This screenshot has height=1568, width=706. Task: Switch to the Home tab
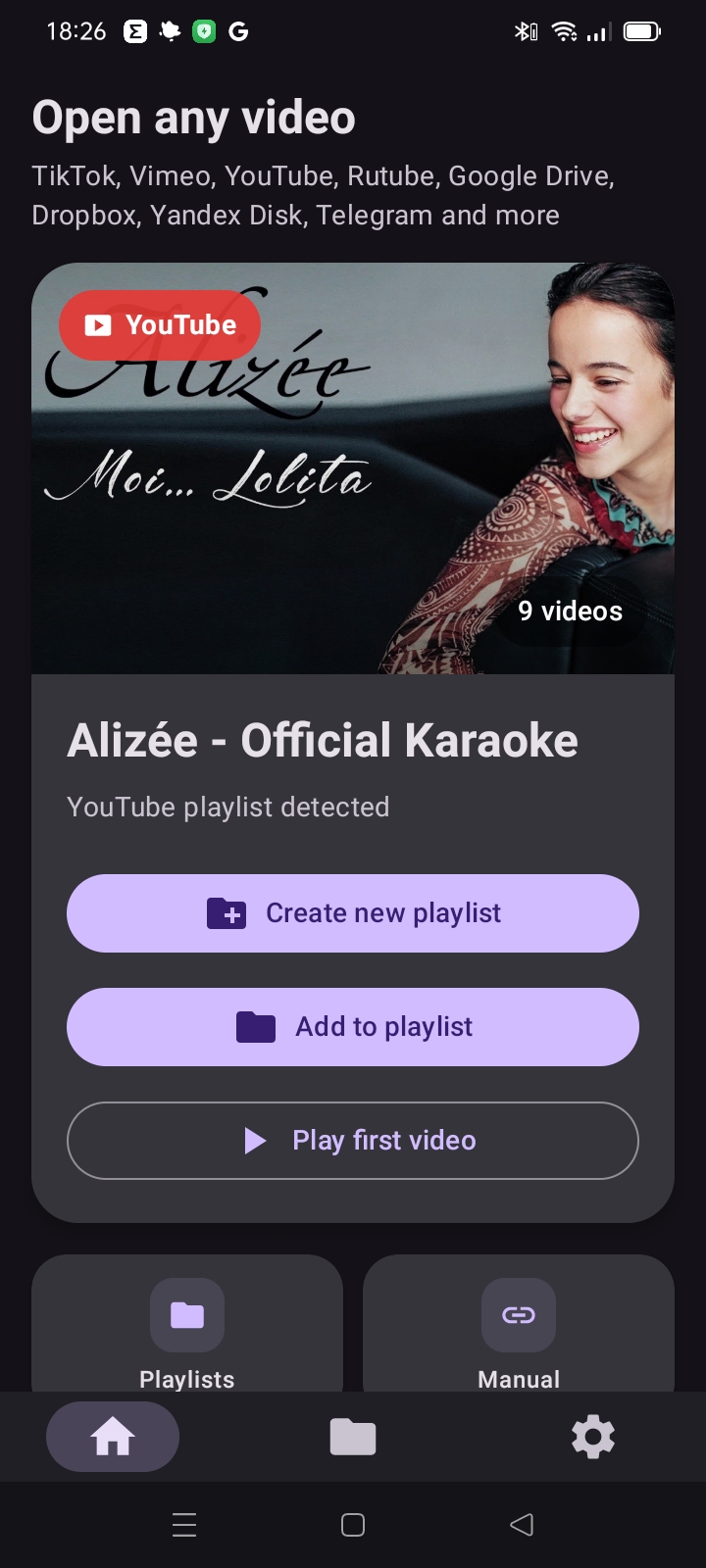113,1437
